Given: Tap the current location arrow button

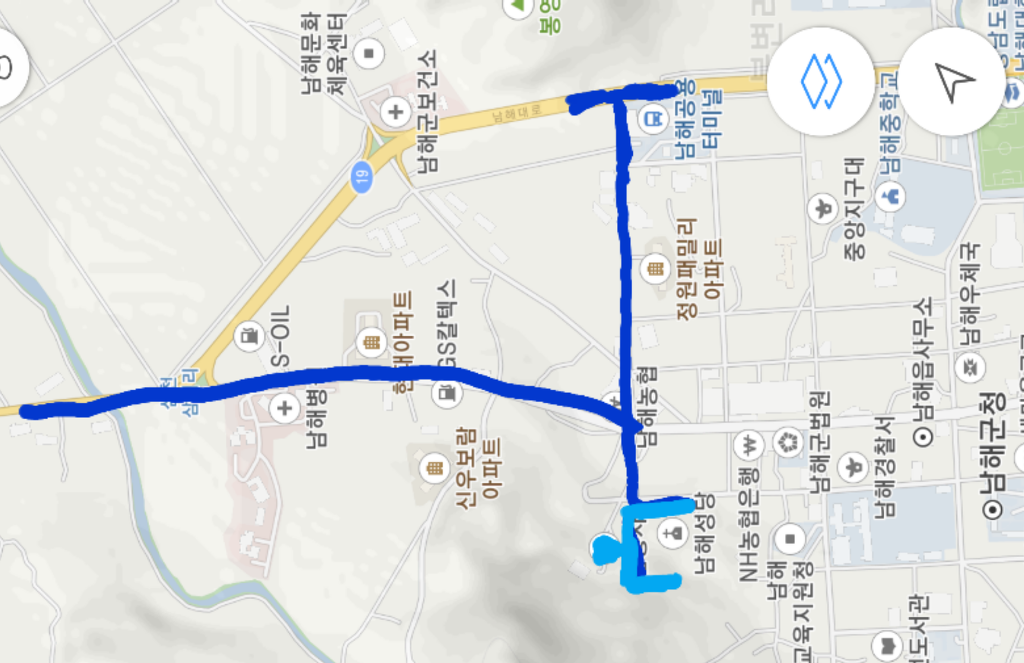Looking at the screenshot, I should coord(953,81).
